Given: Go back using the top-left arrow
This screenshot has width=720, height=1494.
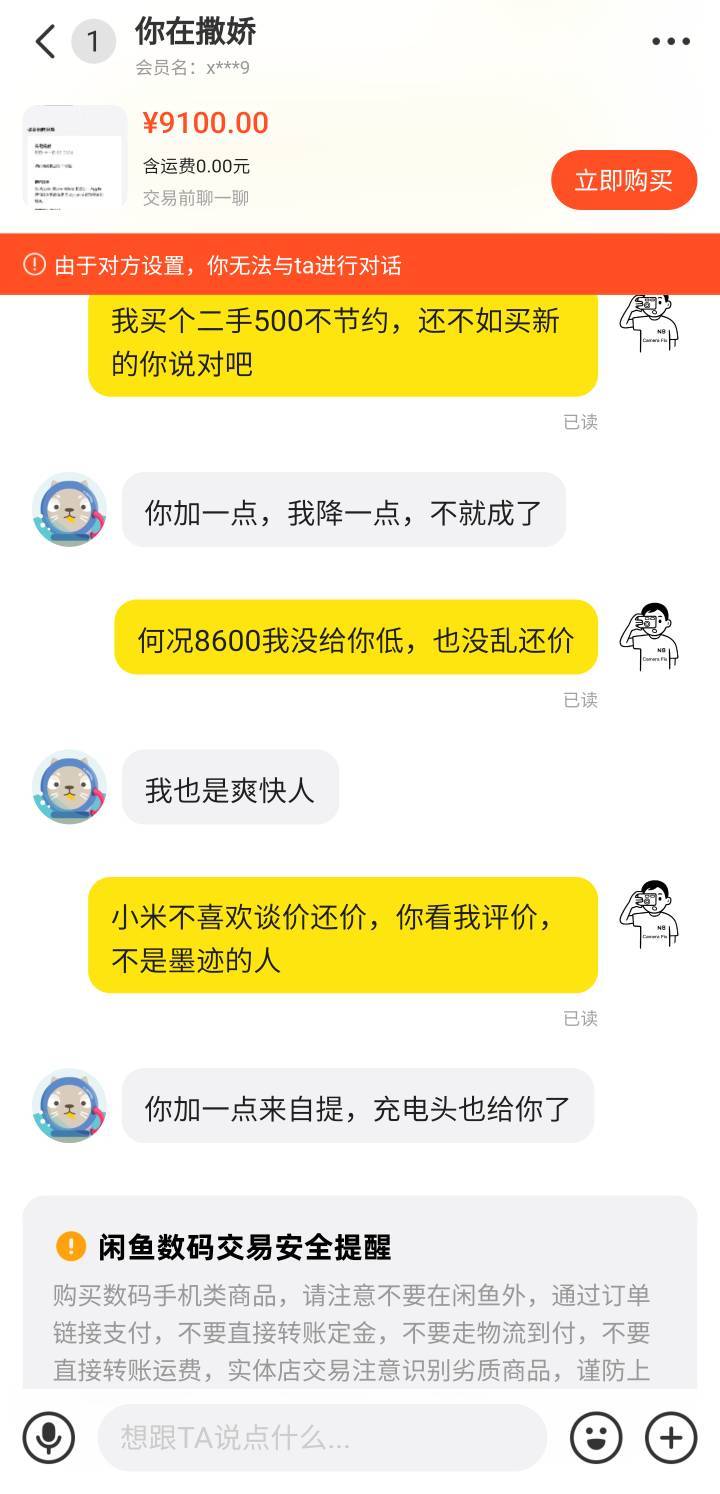Looking at the screenshot, I should click(45, 42).
